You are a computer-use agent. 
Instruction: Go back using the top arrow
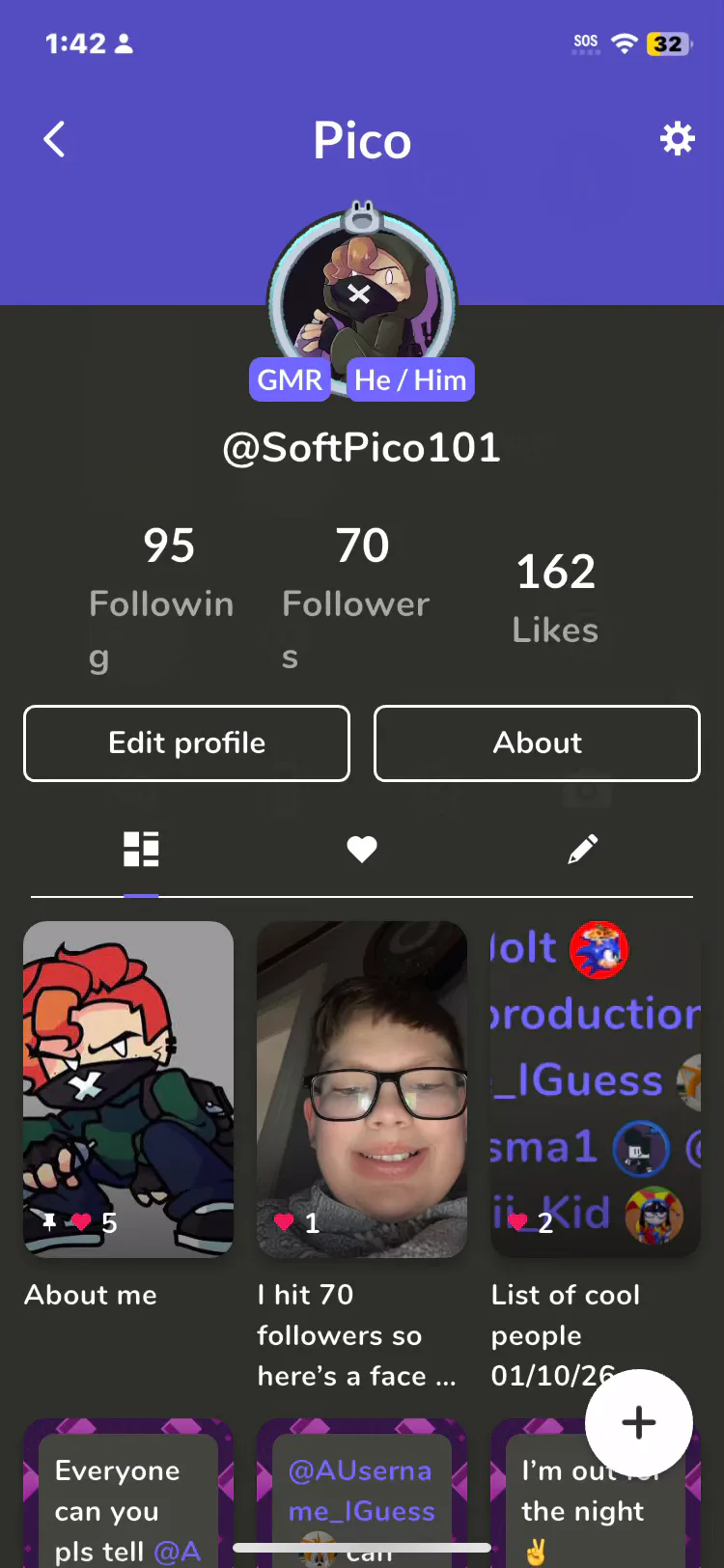pyautogui.click(x=55, y=140)
